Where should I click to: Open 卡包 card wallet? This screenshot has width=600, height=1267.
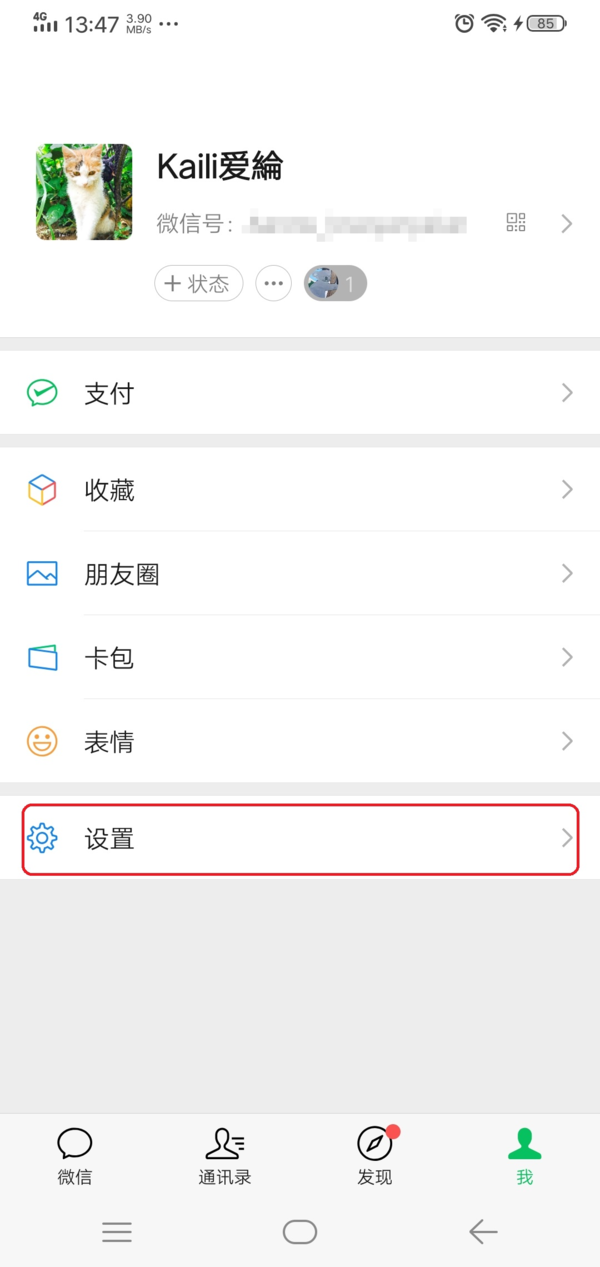[300, 658]
